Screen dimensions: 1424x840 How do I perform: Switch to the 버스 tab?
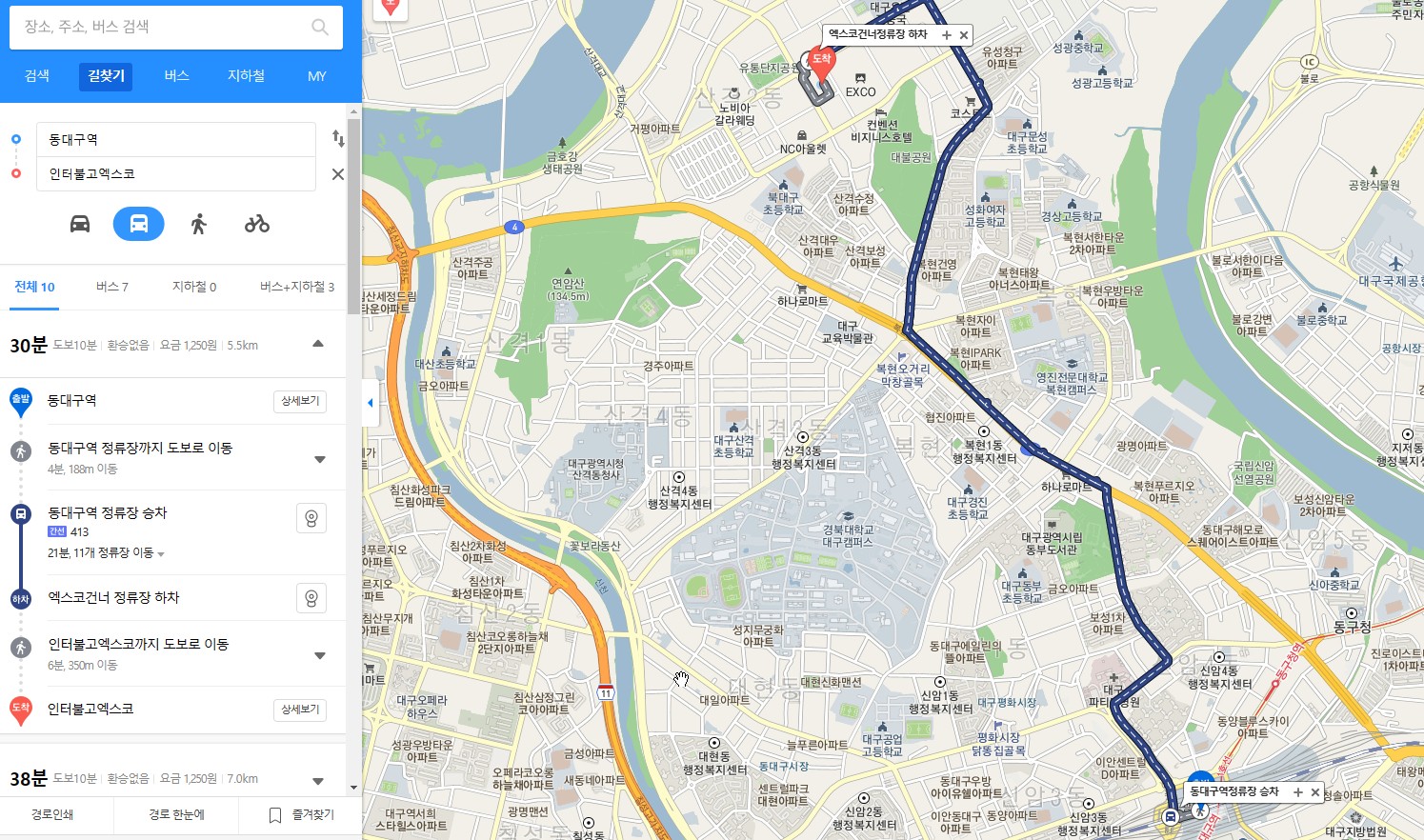click(176, 76)
